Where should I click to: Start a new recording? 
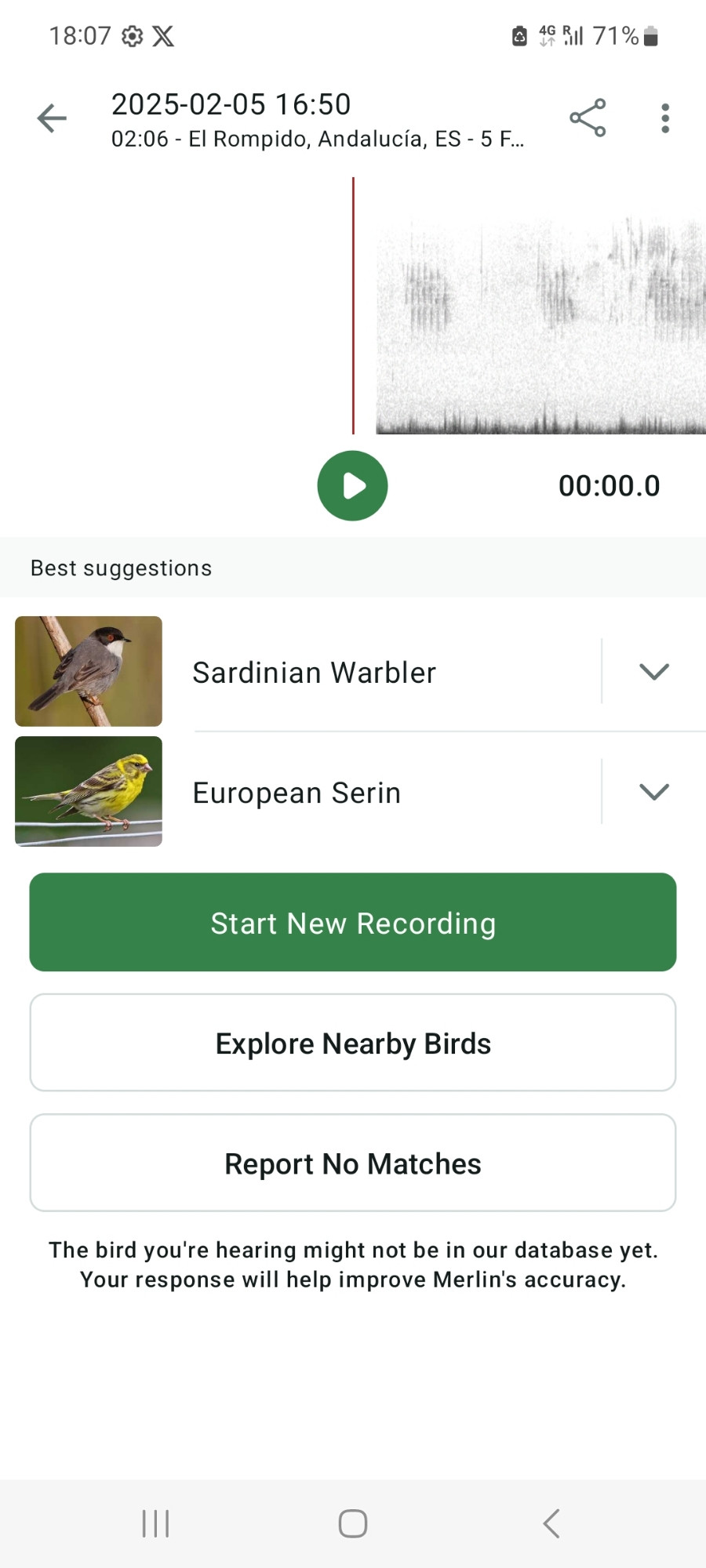point(353,922)
